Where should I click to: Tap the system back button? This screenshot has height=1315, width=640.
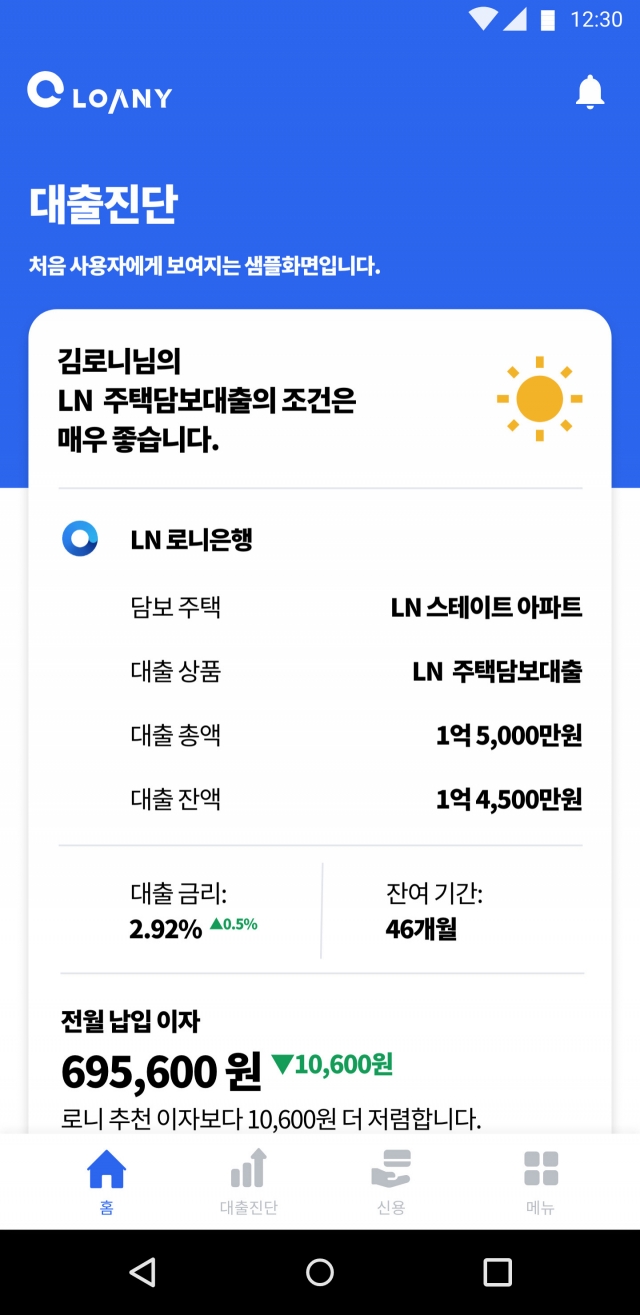click(x=143, y=1272)
